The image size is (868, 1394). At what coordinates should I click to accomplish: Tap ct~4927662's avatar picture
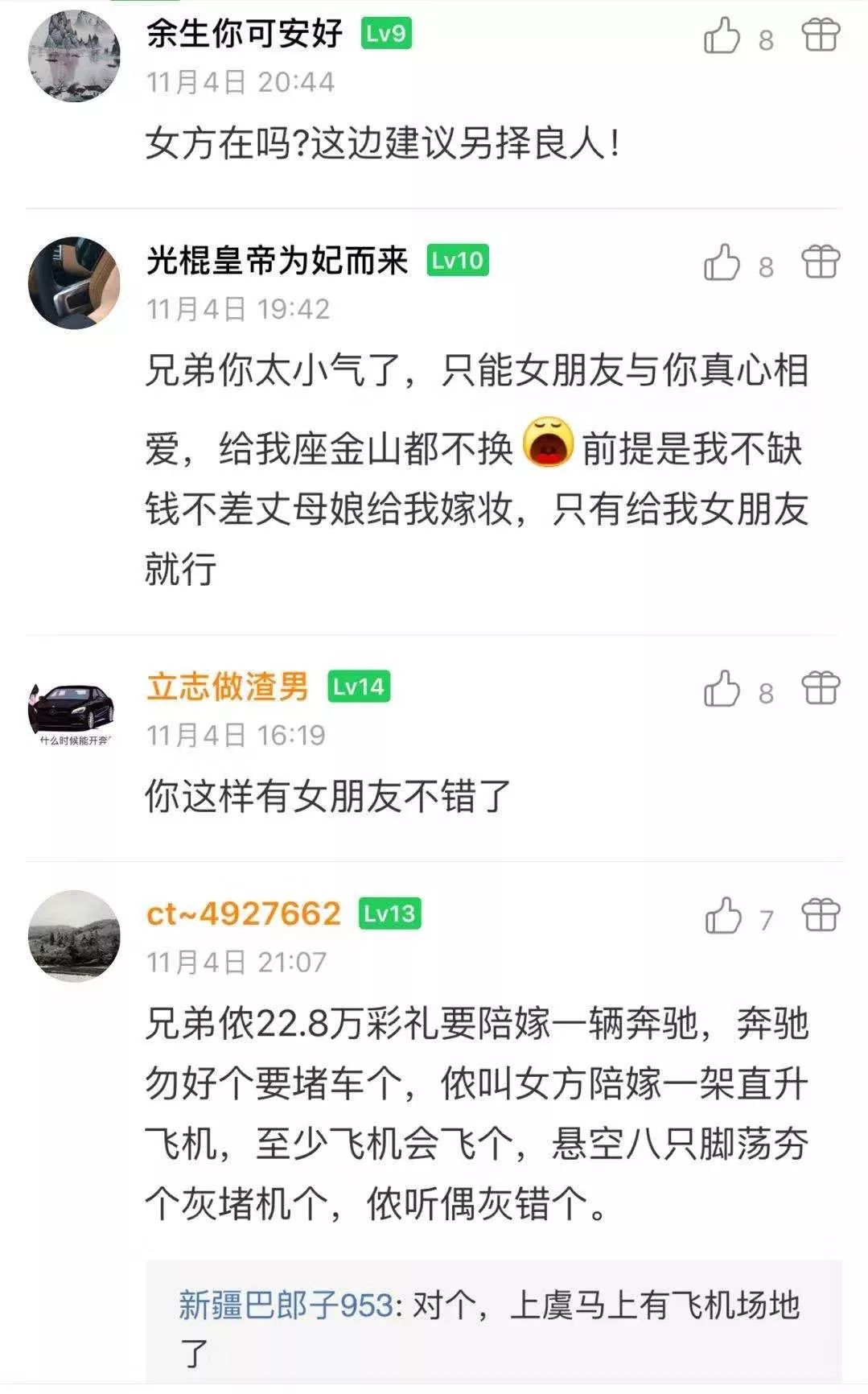[74, 936]
